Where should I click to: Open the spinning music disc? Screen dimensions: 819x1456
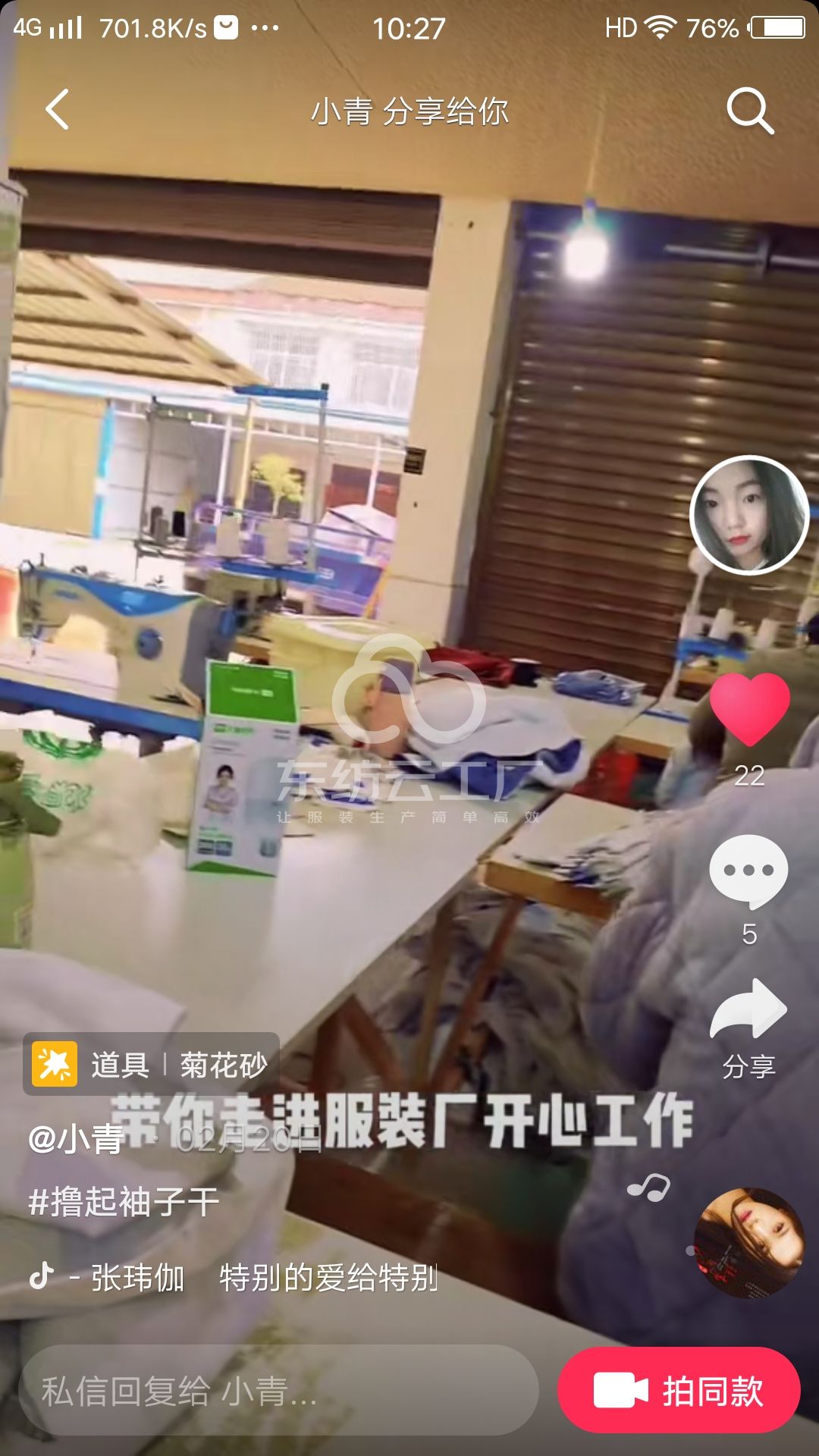(749, 1242)
